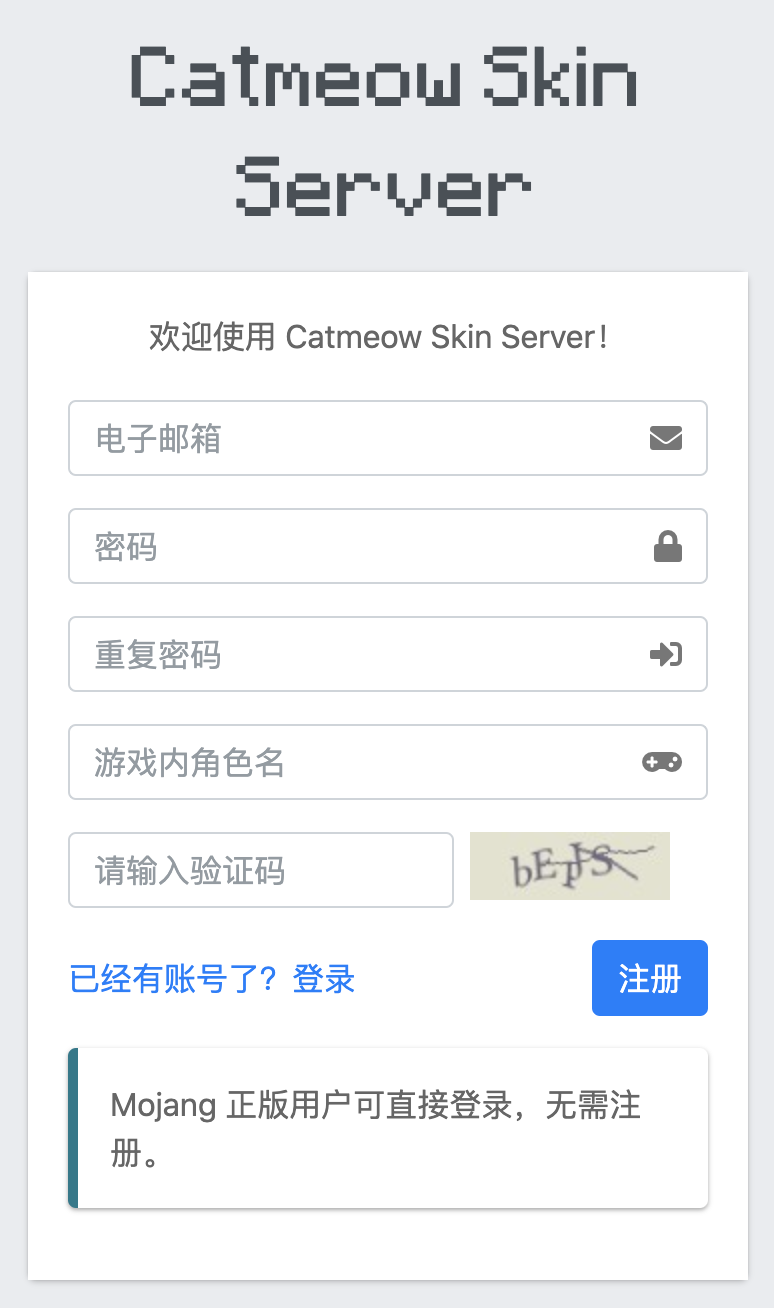774x1308 pixels.
Task: Submit with the 注册 button
Action: tap(649, 978)
